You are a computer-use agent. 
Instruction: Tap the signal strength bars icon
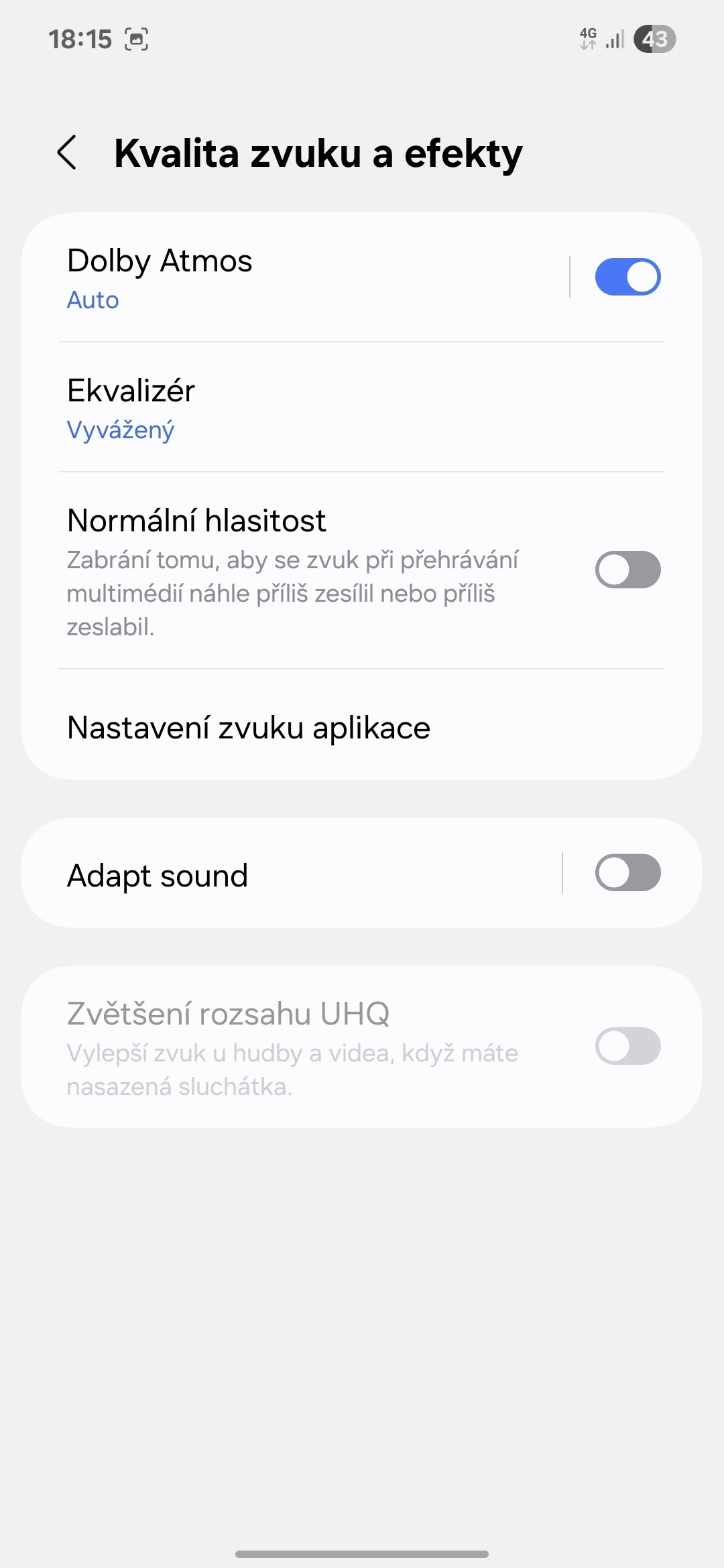[x=613, y=39]
